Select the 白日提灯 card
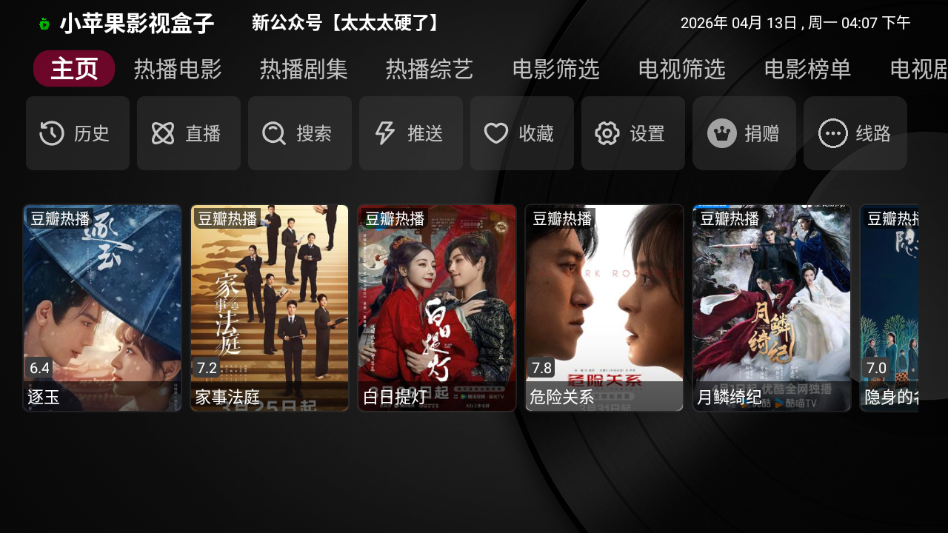 437,308
